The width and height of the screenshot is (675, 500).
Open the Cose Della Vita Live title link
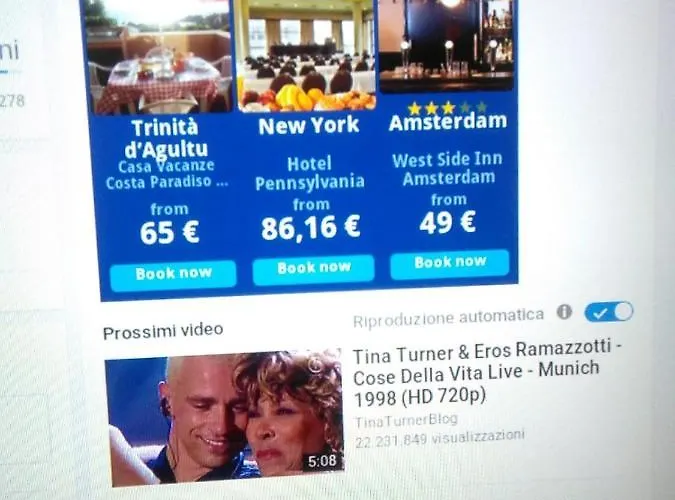point(476,378)
